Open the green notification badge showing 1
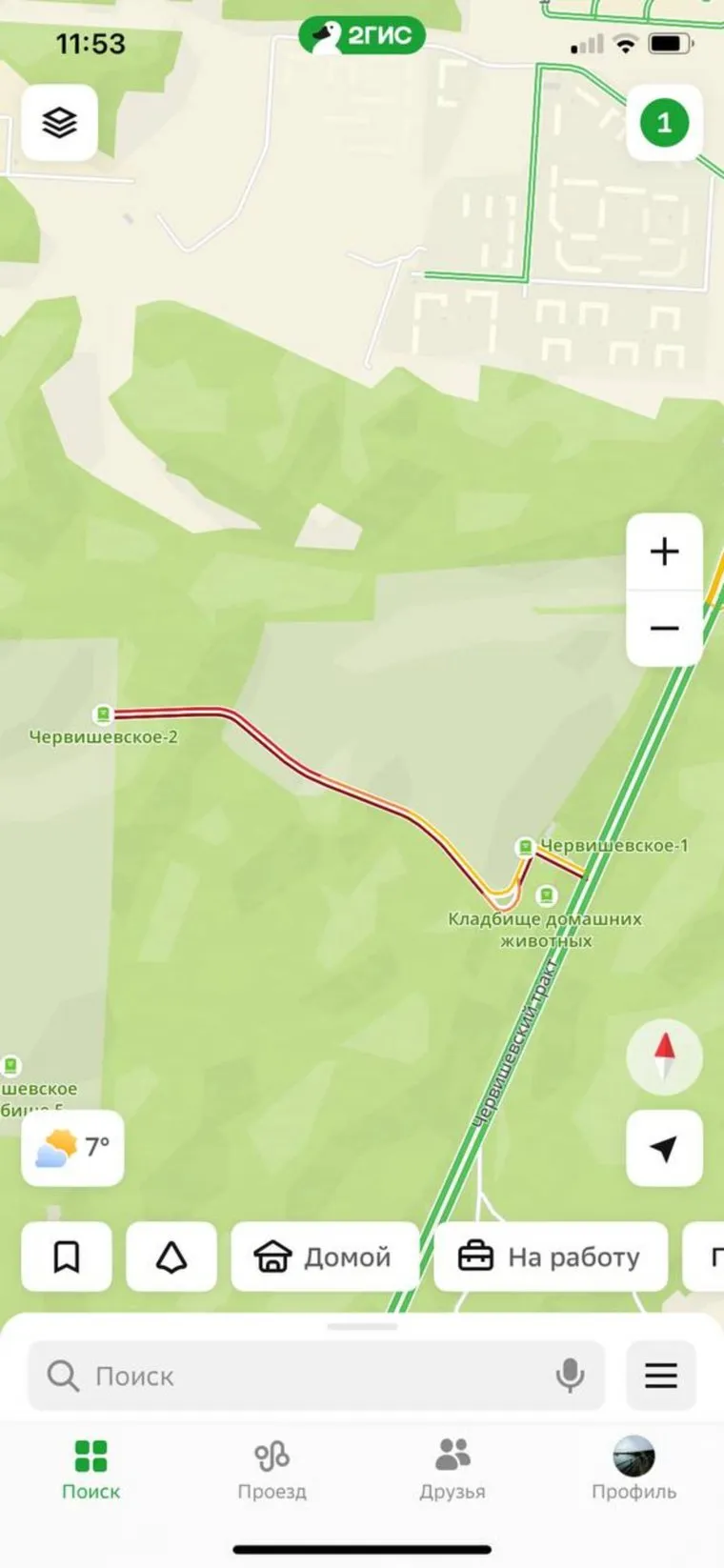The width and height of the screenshot is (724, 1568). [x=664, y=123]
